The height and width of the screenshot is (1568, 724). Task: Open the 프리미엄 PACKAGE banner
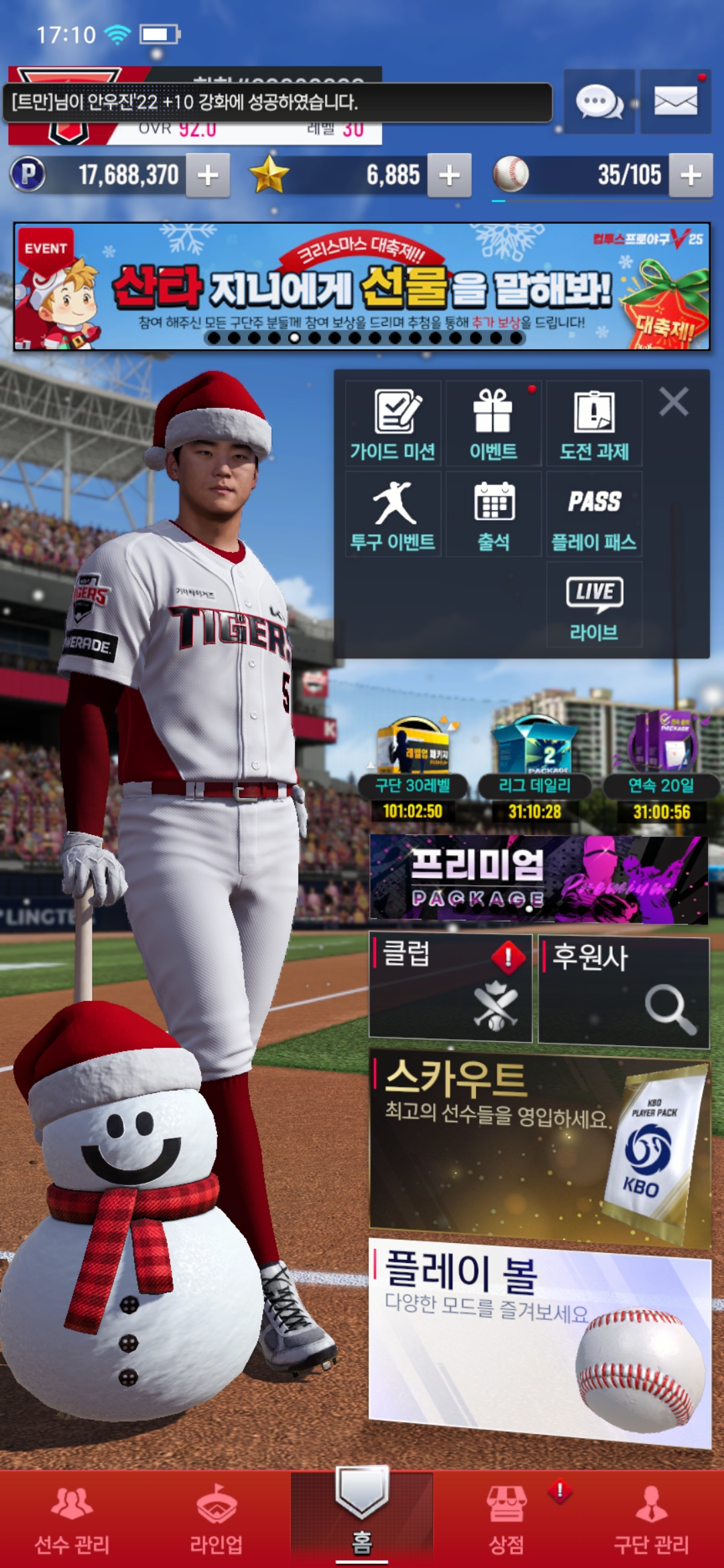tap(538, 879)
